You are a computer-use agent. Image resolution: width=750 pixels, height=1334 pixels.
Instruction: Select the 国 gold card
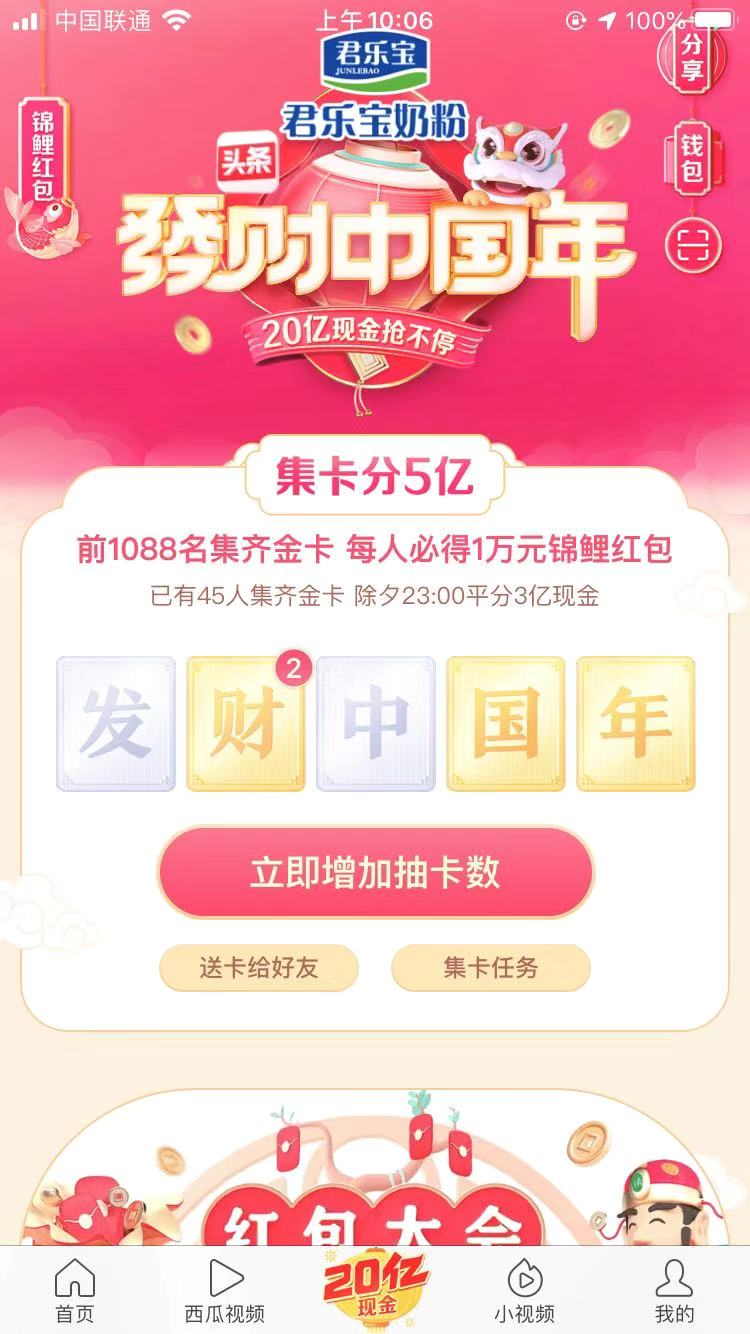coord(505,723)
